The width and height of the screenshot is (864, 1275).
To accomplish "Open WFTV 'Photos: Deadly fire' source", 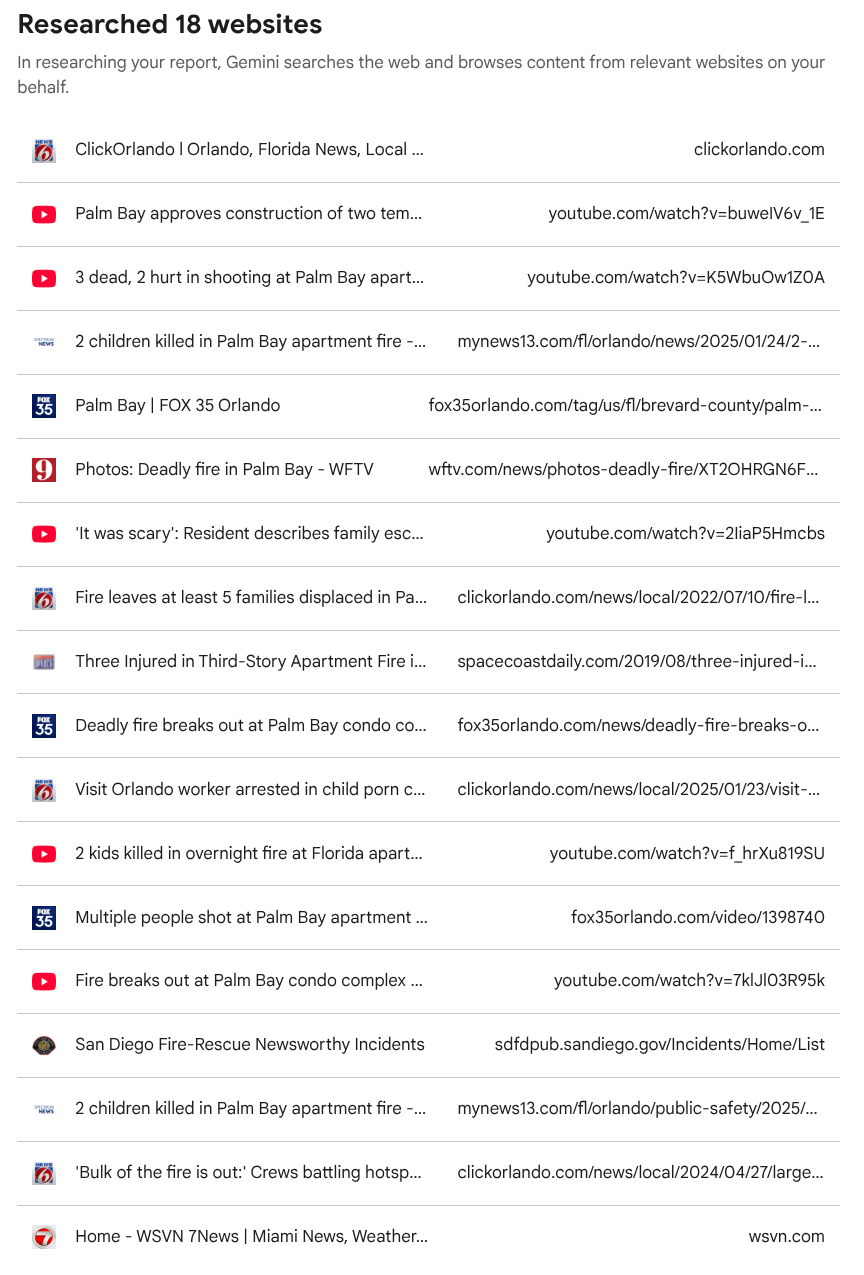I will click(x=224, y=470).
